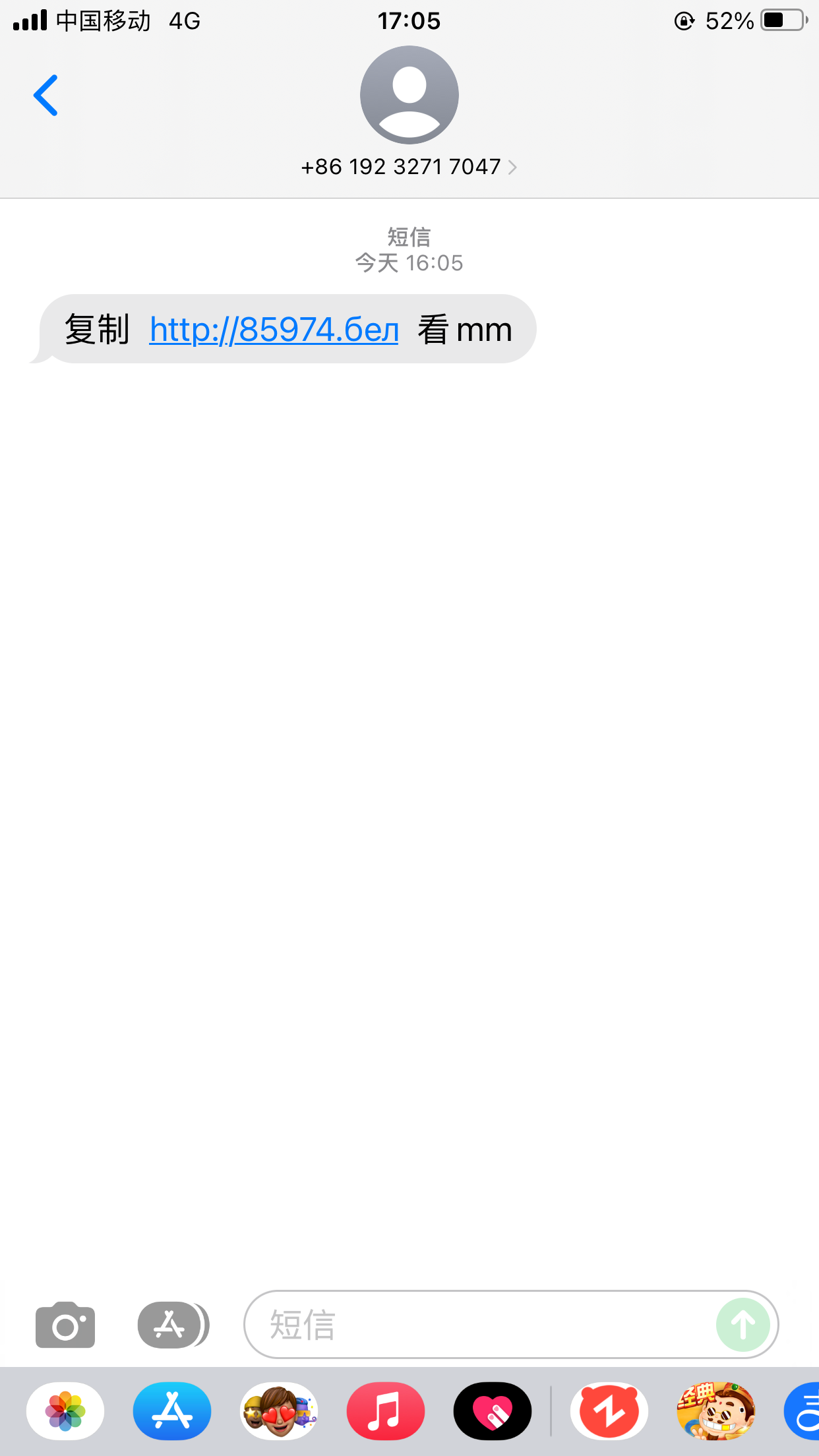819x1456 pixels.
Task: Open the http://85974.бел link
Action: coord(274,330)
